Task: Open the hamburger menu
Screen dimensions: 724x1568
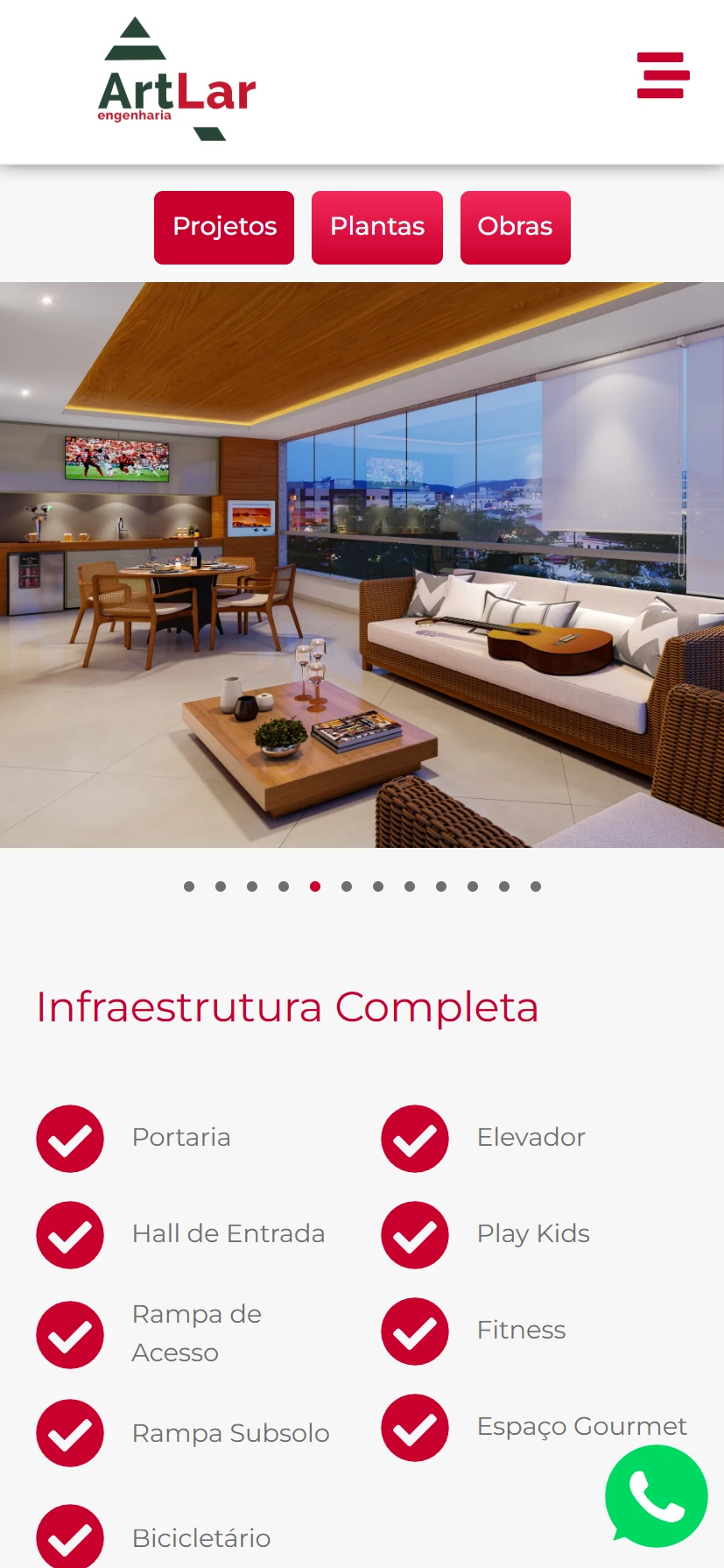Action: tap(663, 75)
